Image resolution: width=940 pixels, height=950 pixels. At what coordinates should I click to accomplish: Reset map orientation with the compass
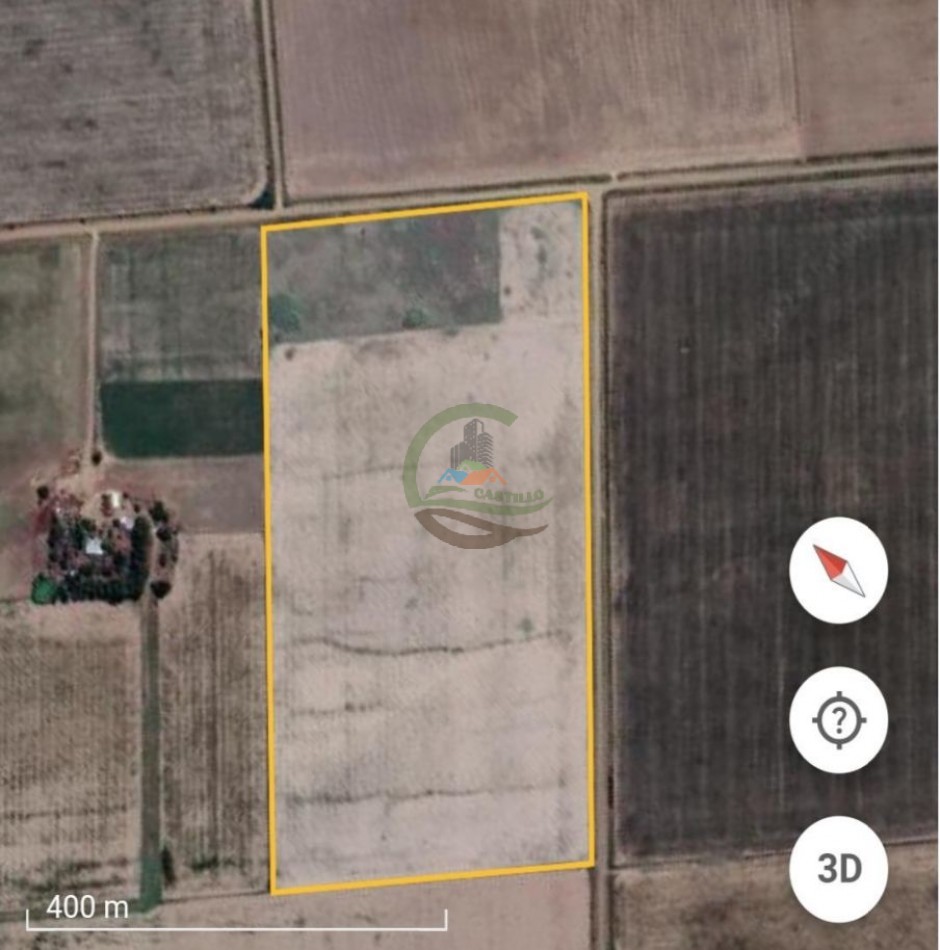pos(838,571)
